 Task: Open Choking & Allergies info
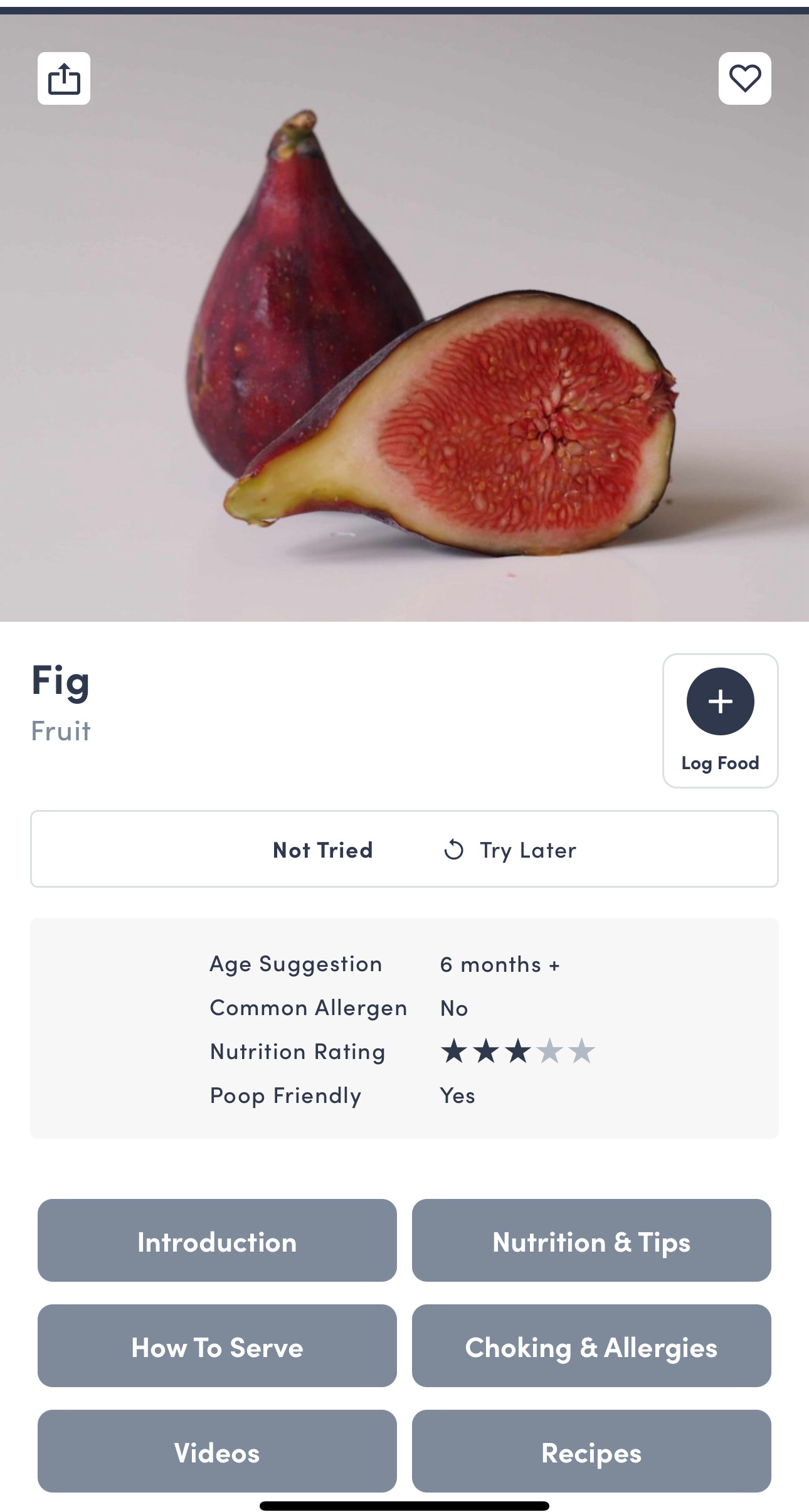[x=591, y=1346]
